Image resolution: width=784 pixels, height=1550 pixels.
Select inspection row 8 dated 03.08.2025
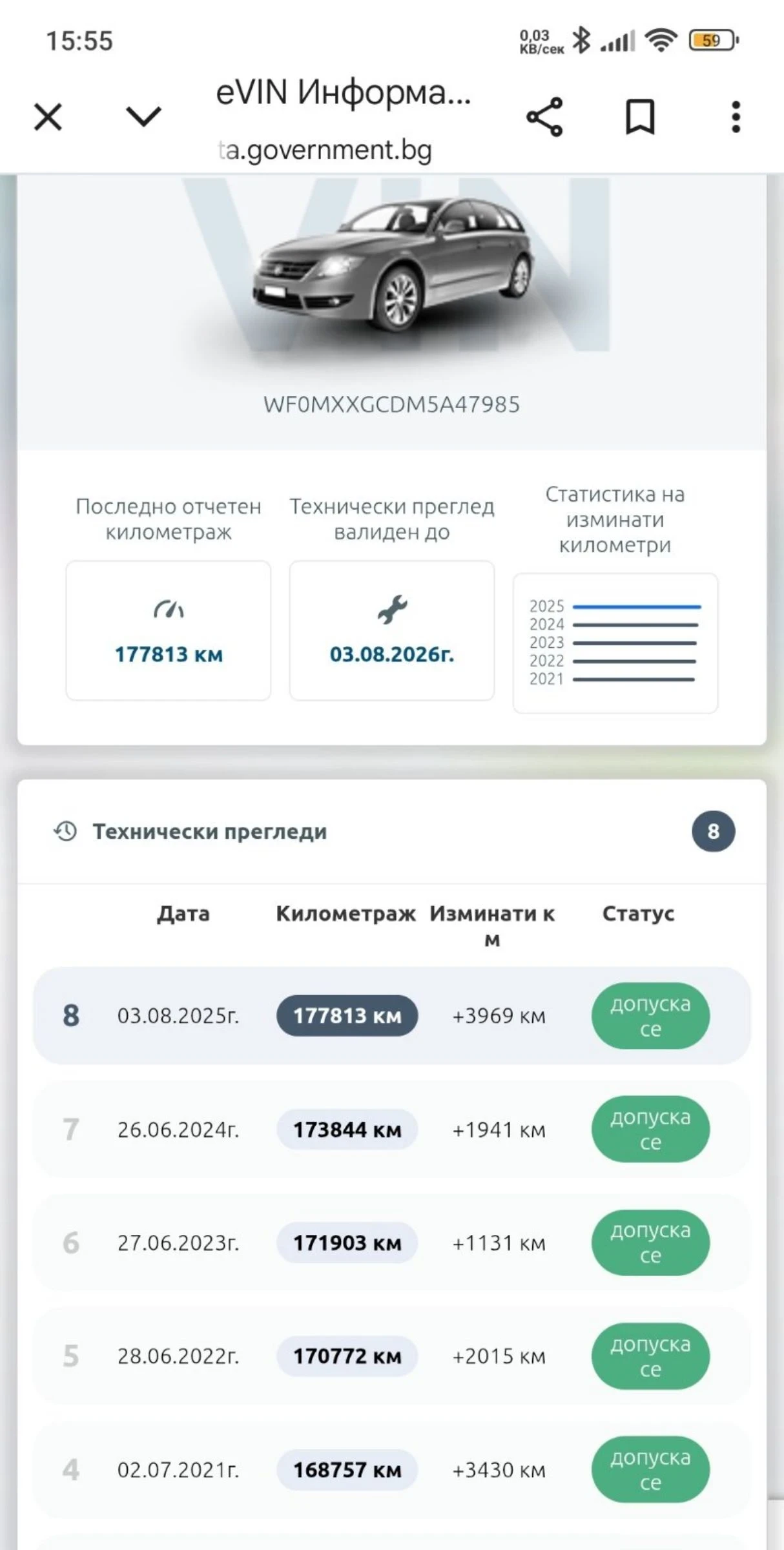391,1015
